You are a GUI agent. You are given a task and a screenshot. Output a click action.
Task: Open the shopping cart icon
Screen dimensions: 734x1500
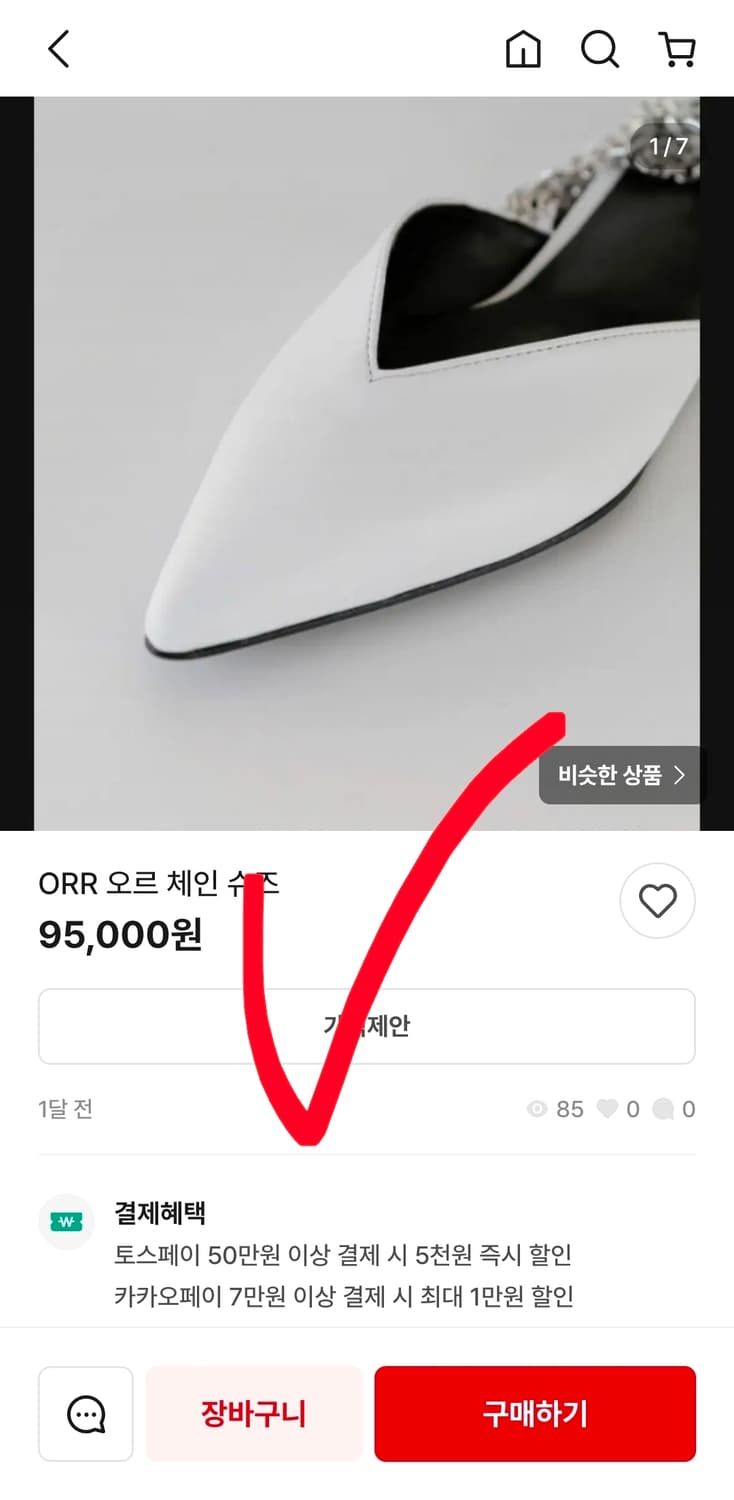[x=678, y=48]
